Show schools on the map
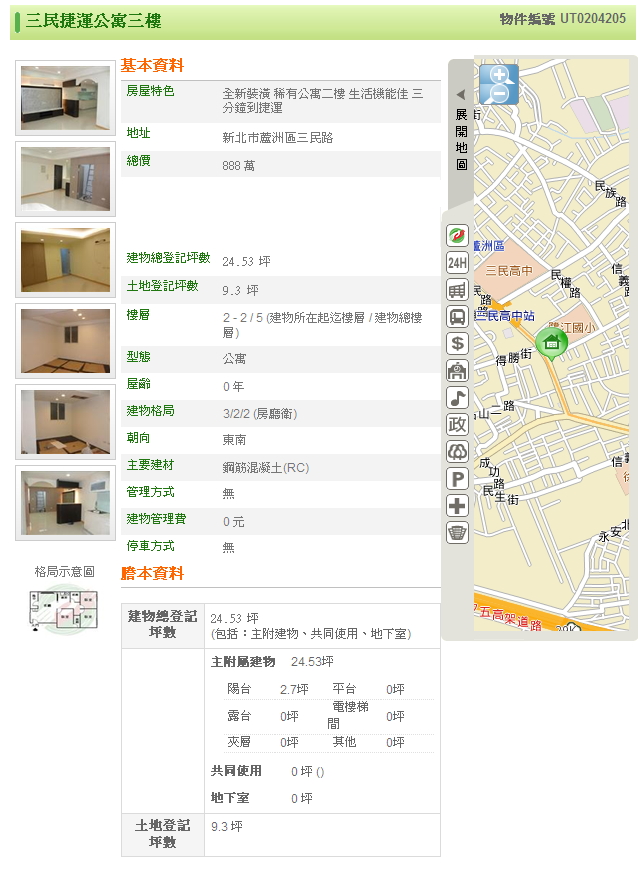The height and width of the screenshot is (869, 638). [457, 371]
